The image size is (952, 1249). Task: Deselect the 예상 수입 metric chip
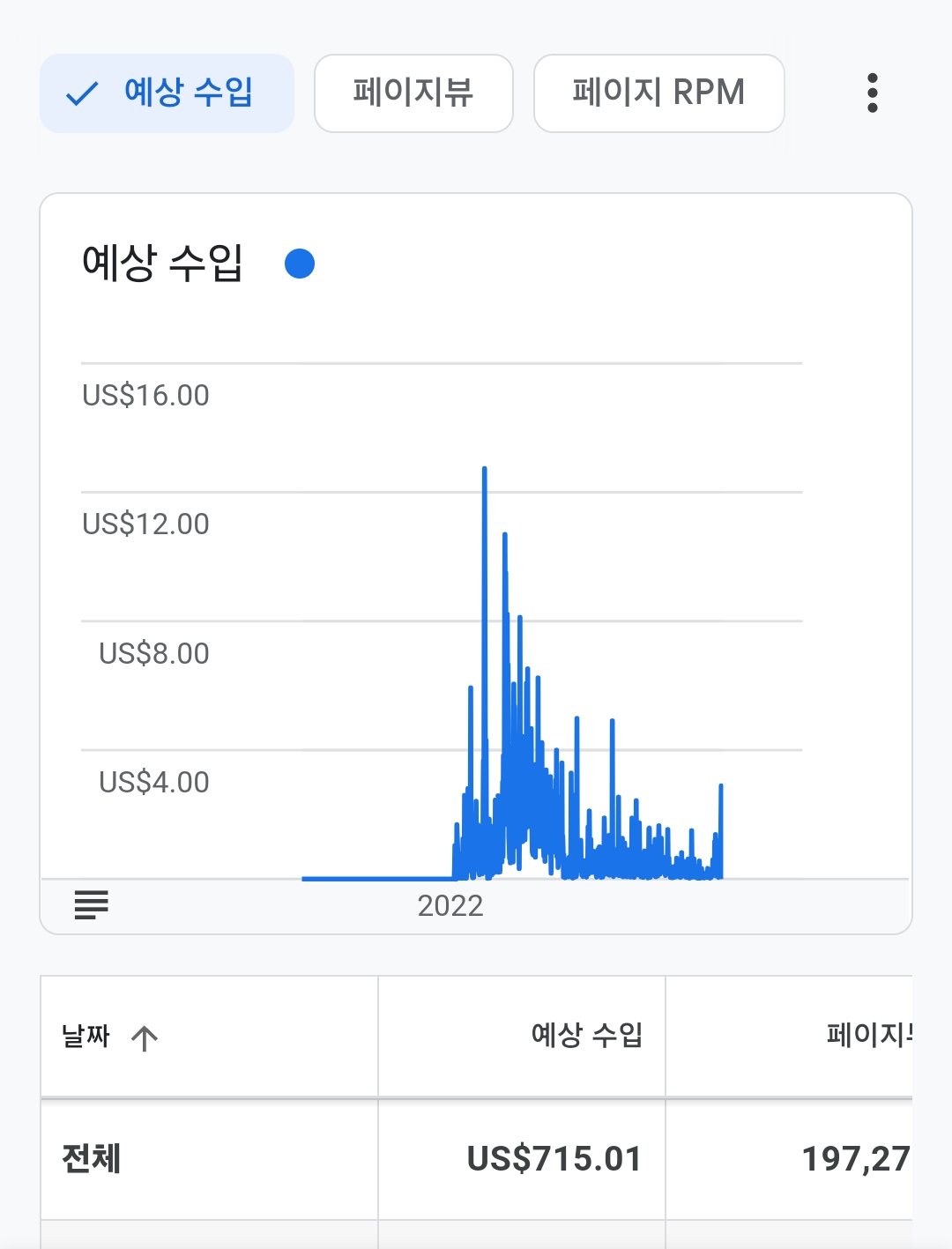click(167, 93)
